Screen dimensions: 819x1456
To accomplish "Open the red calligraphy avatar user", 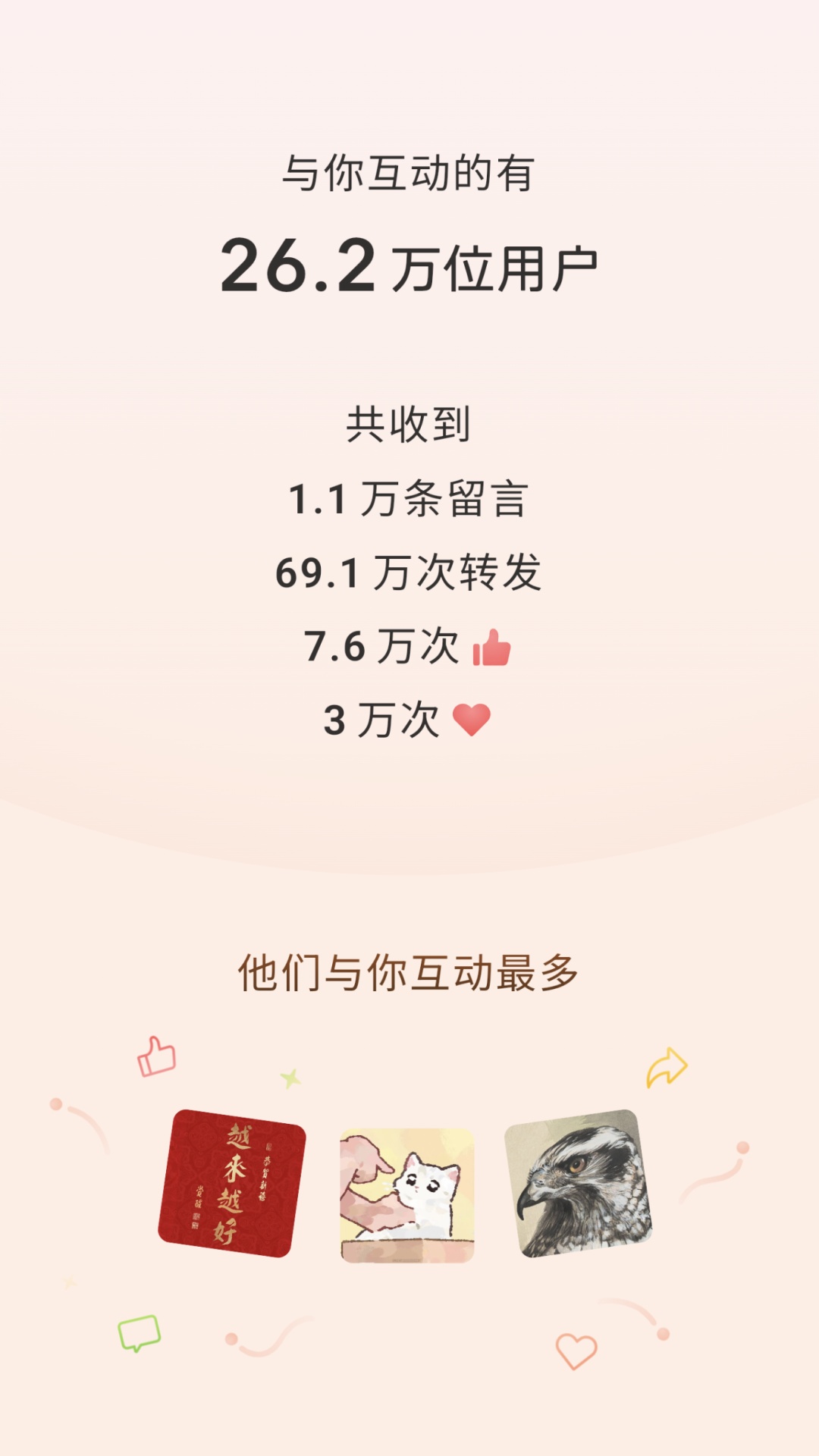I will [x=232, y=1183].
